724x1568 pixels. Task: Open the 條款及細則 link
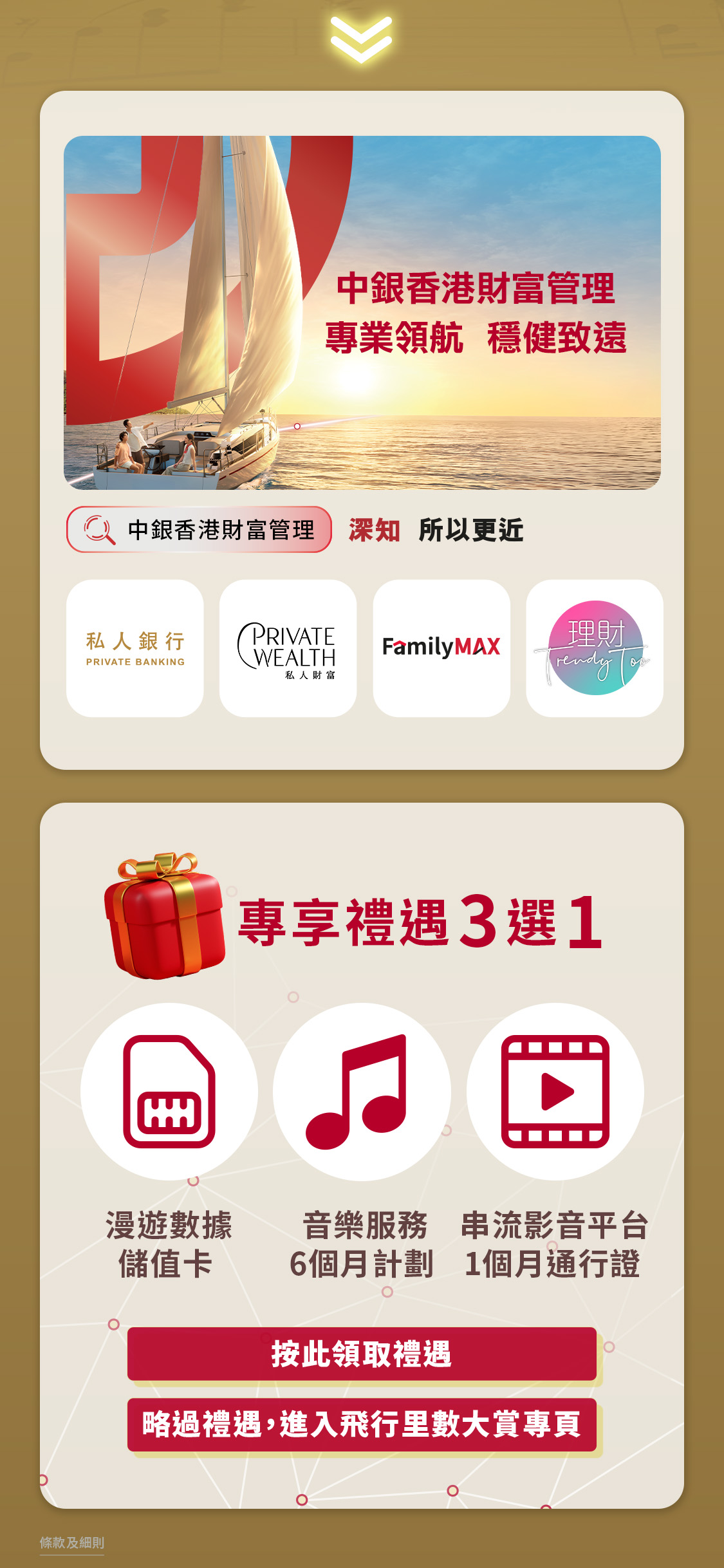click(72, 1543)
